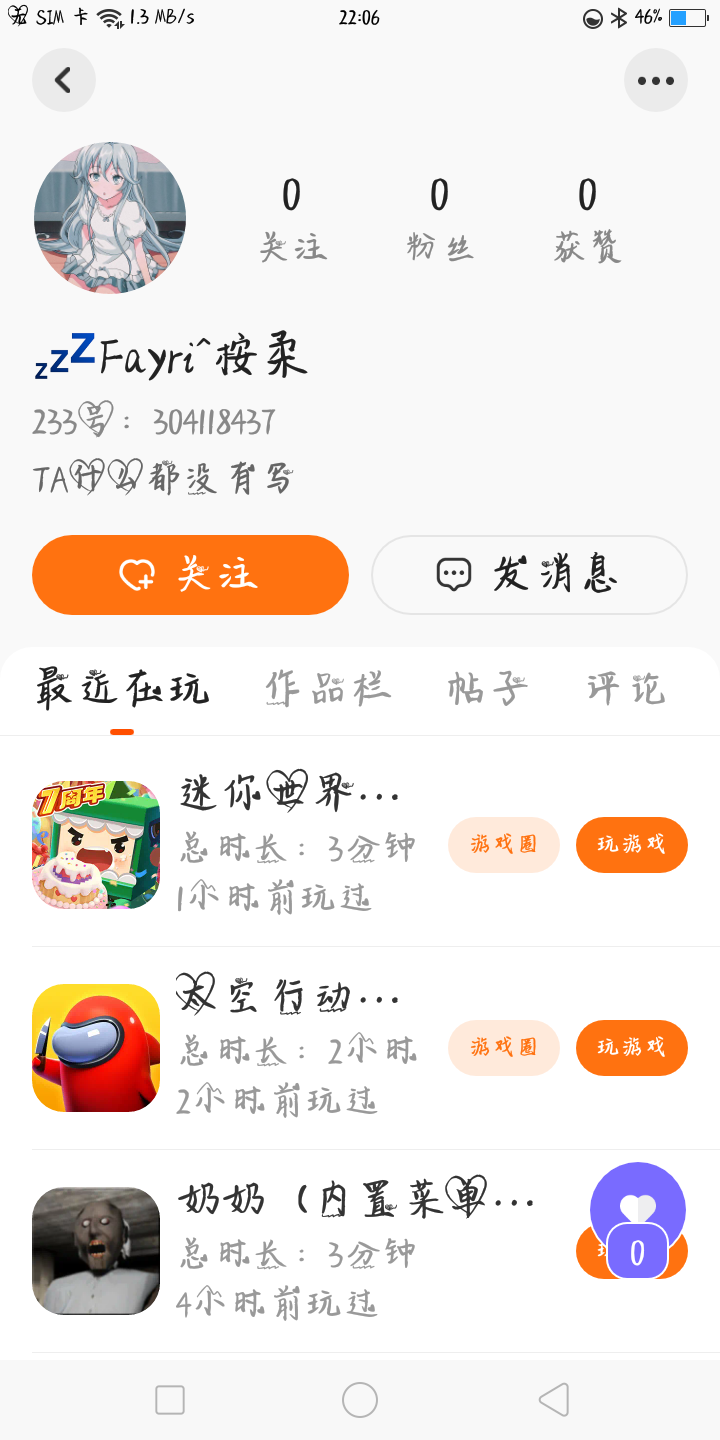
Task: Tap 玩游戏 for 太空行动
Action: pyautogui.click(x=631, y=1048)
